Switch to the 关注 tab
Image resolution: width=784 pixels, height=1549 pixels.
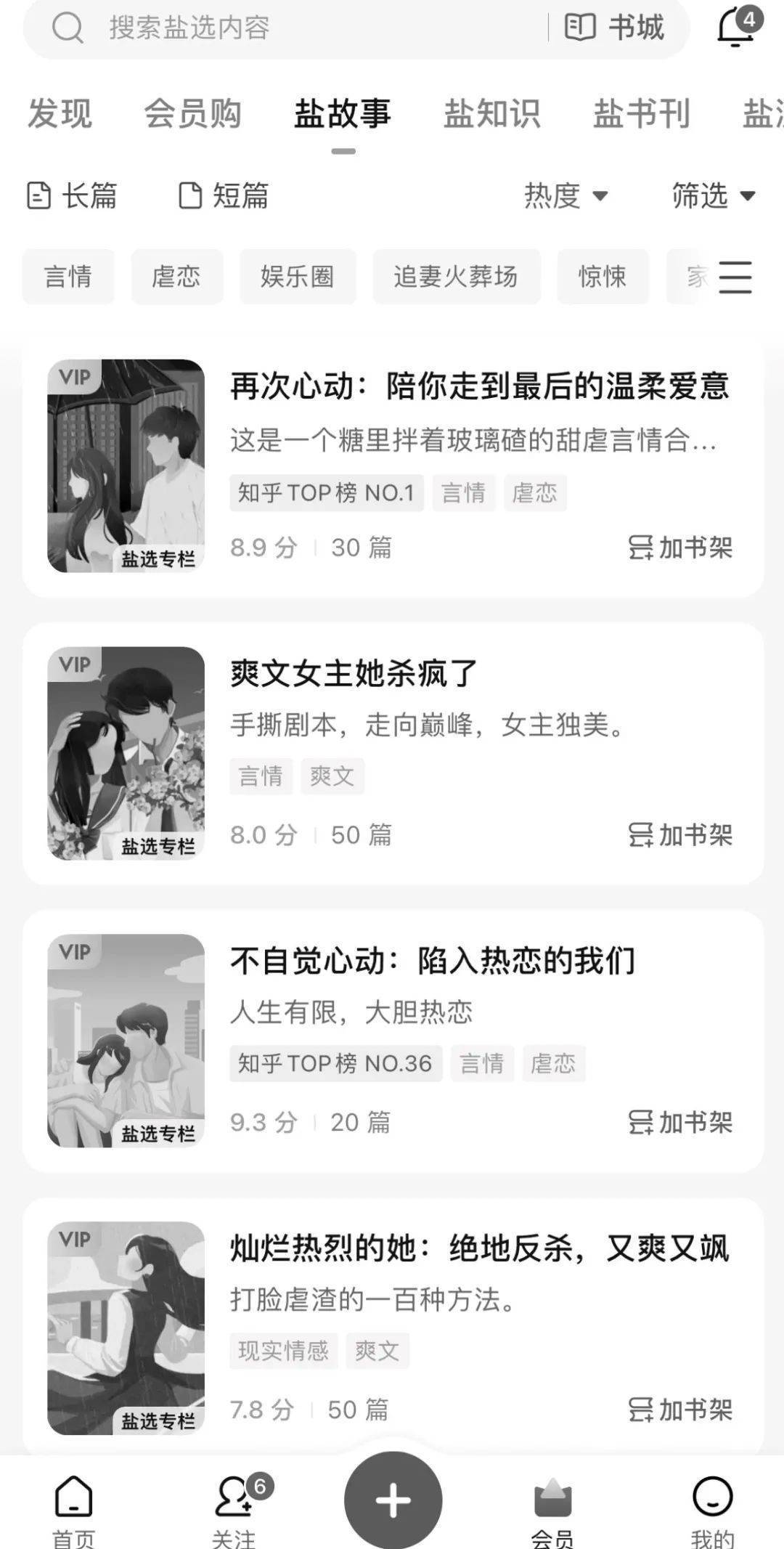click(234, 1508)
